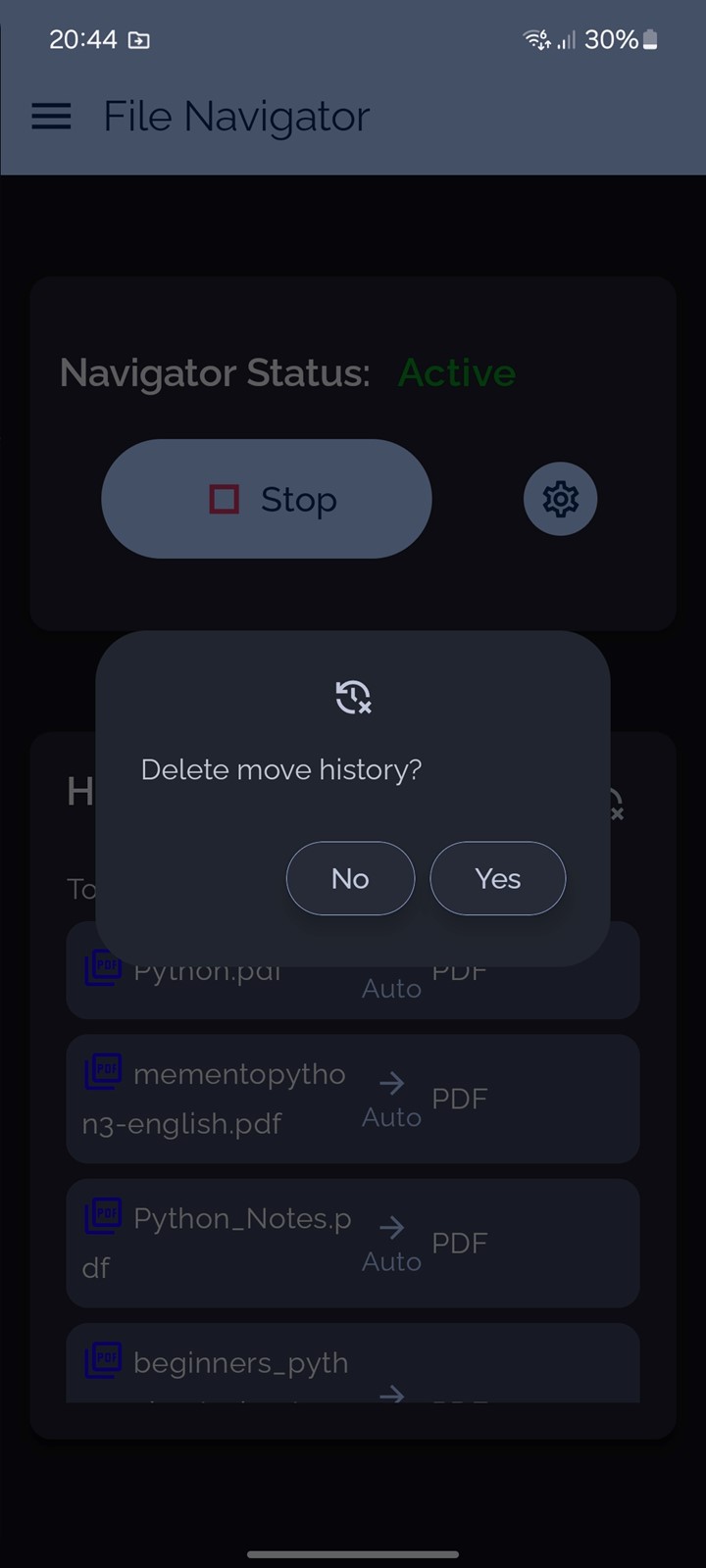Confirm deleting move history with Yes
706x1568 pixels.
pyautogui.click(x=498, y=878)
